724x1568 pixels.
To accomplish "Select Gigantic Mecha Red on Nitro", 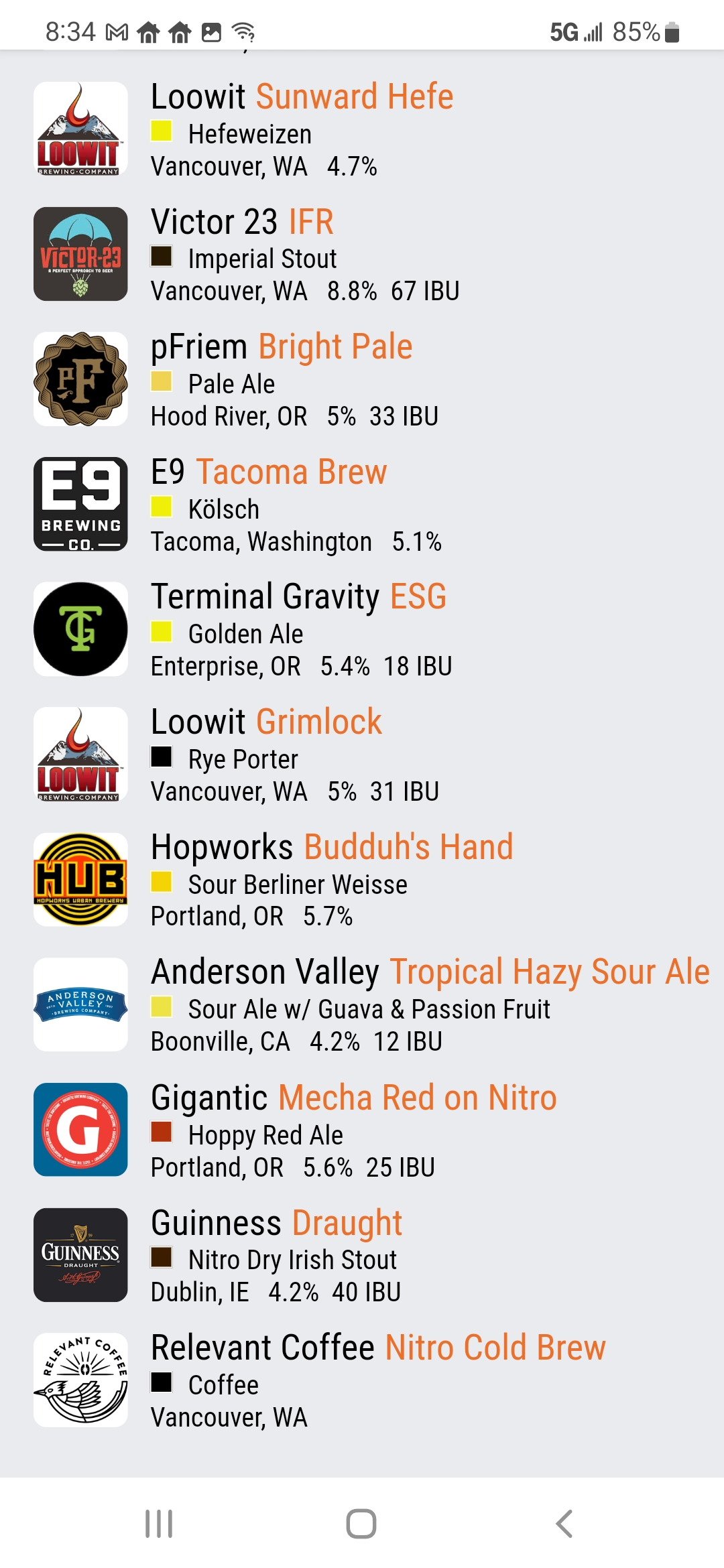I will click(x=362, y=1130).
